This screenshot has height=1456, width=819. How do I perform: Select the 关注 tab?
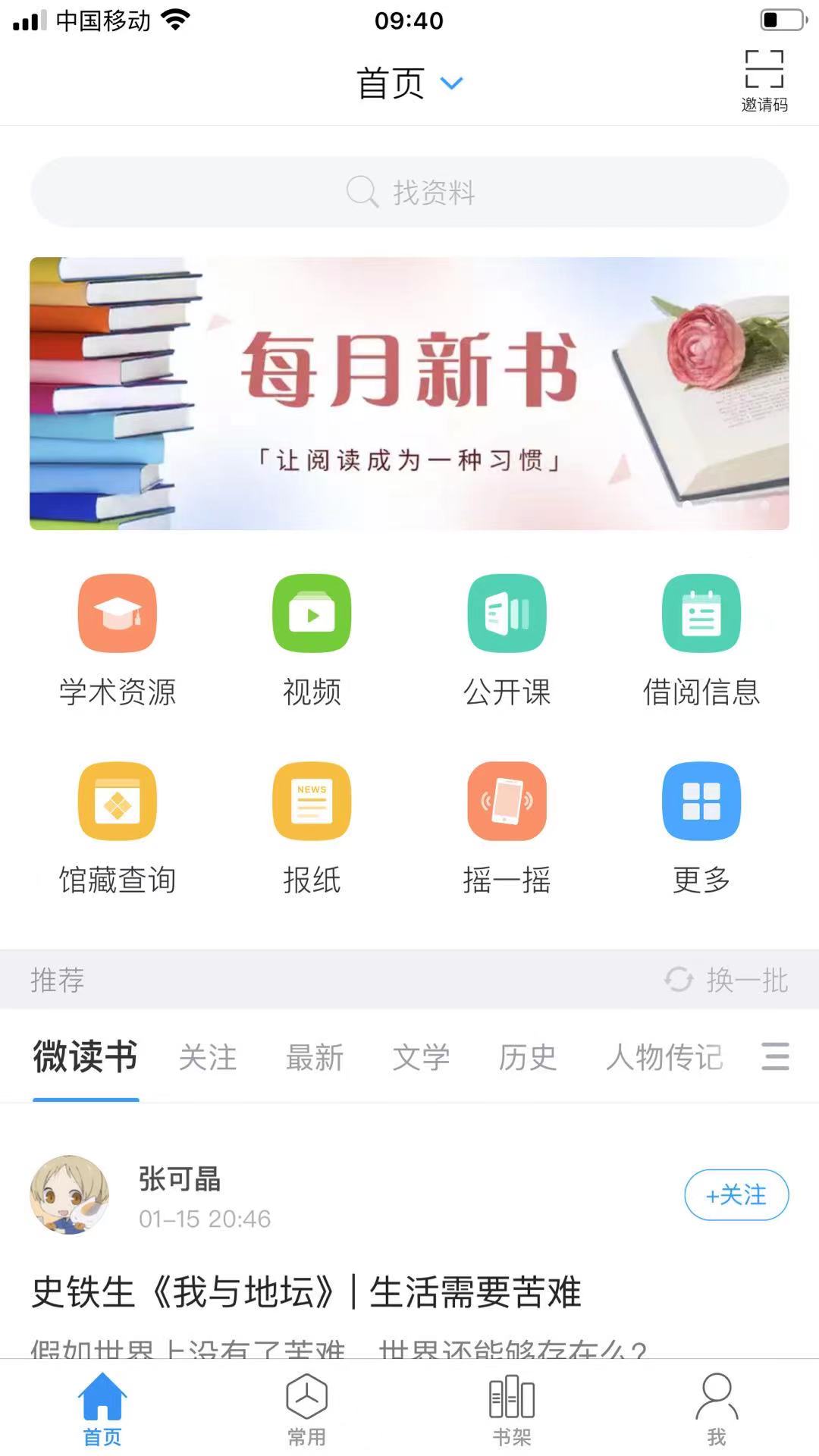208,1057
